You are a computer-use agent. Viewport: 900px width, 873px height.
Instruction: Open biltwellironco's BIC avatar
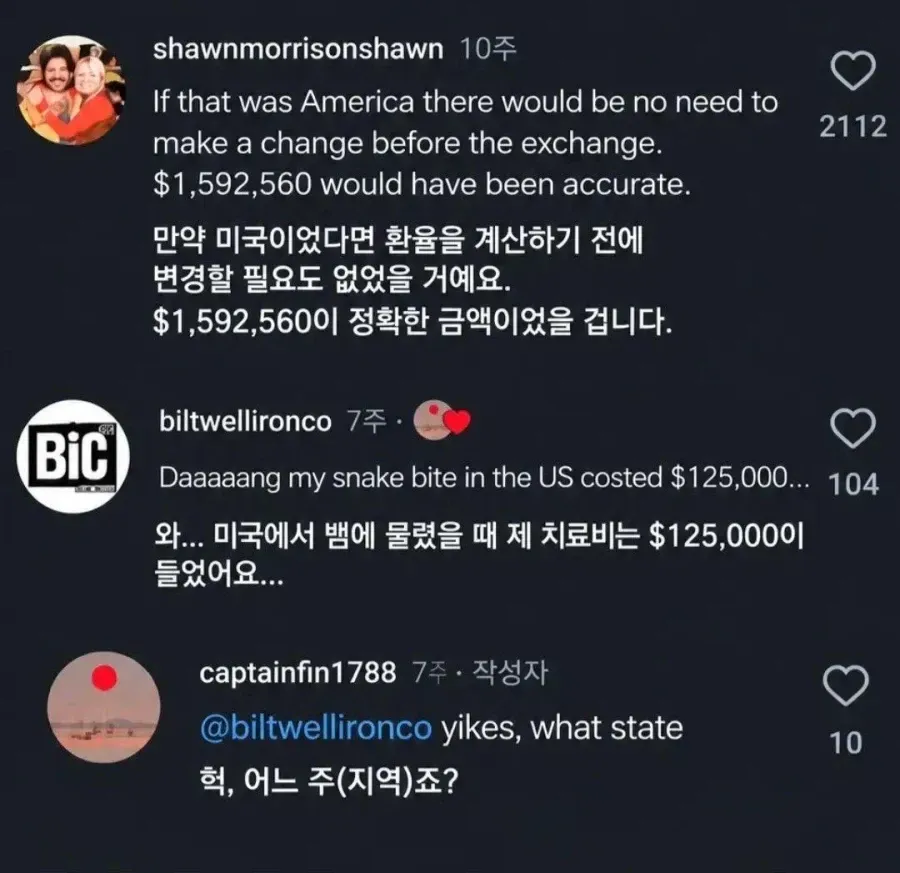(73, 456)
